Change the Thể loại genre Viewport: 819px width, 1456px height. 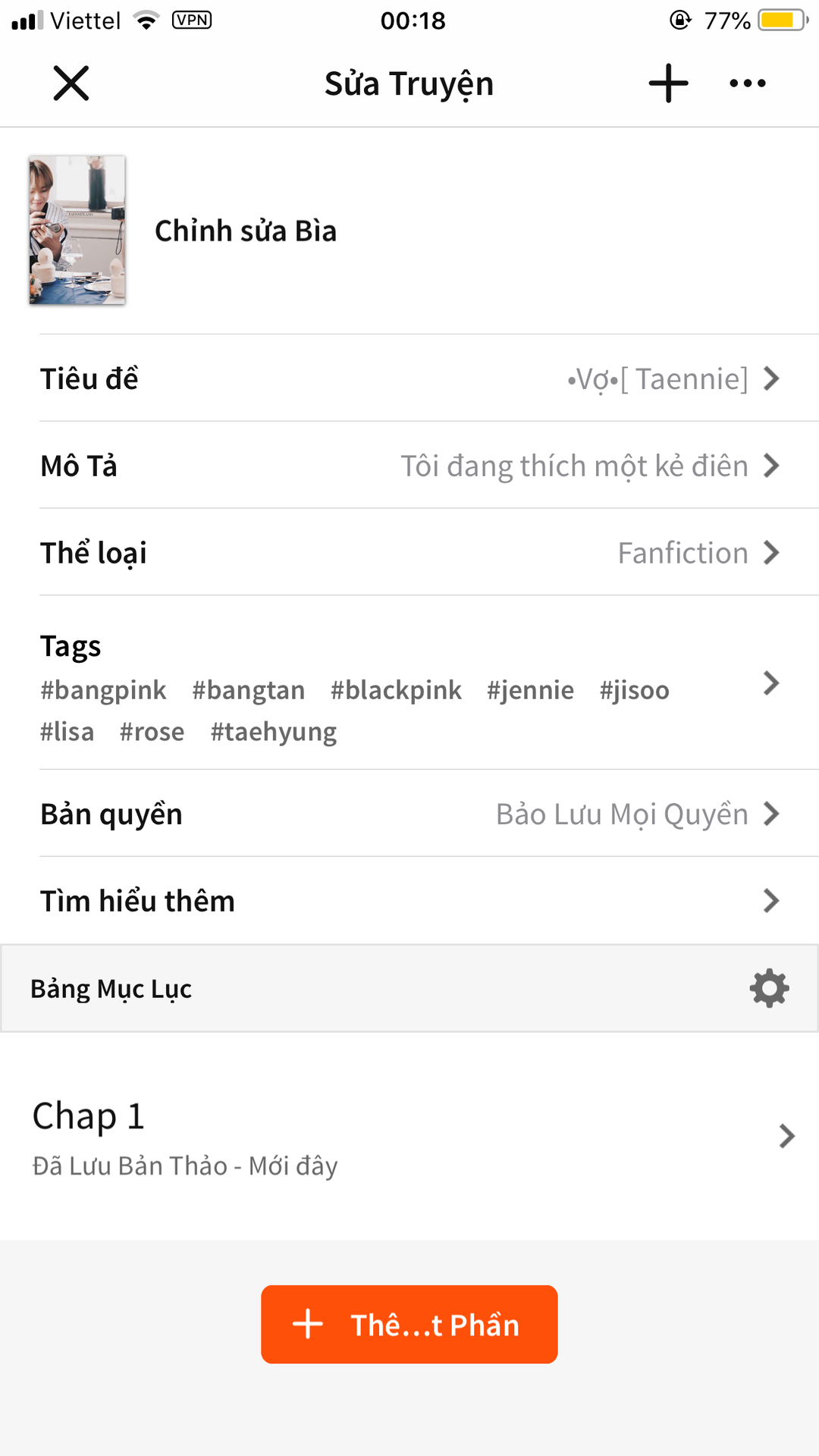409,553
